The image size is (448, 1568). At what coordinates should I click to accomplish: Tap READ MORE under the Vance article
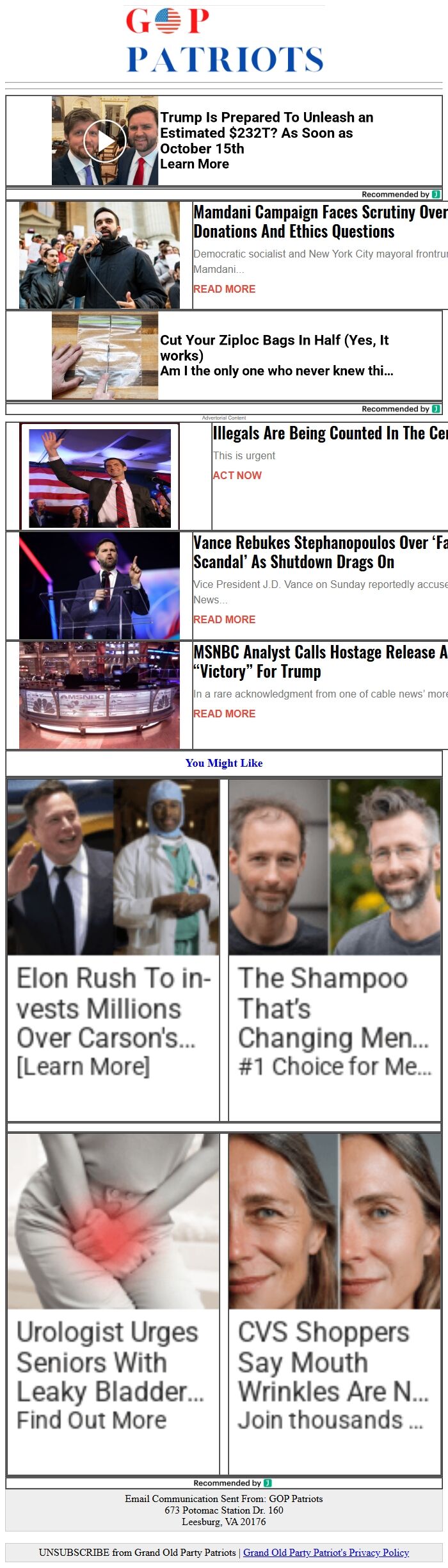click(x=224, y=619)
